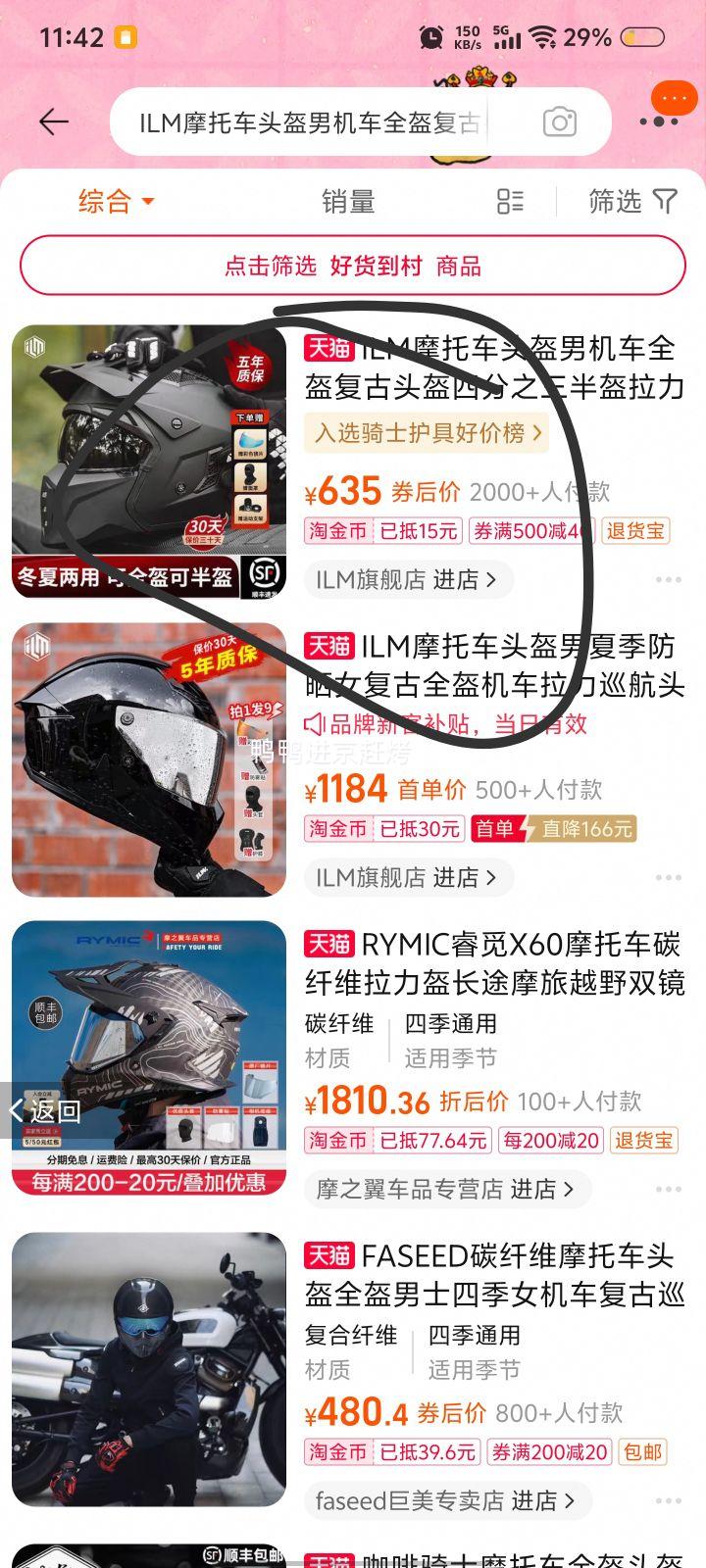Enter ILM旗舰店 from the ¥1184 listing

(x=408, y=877)
